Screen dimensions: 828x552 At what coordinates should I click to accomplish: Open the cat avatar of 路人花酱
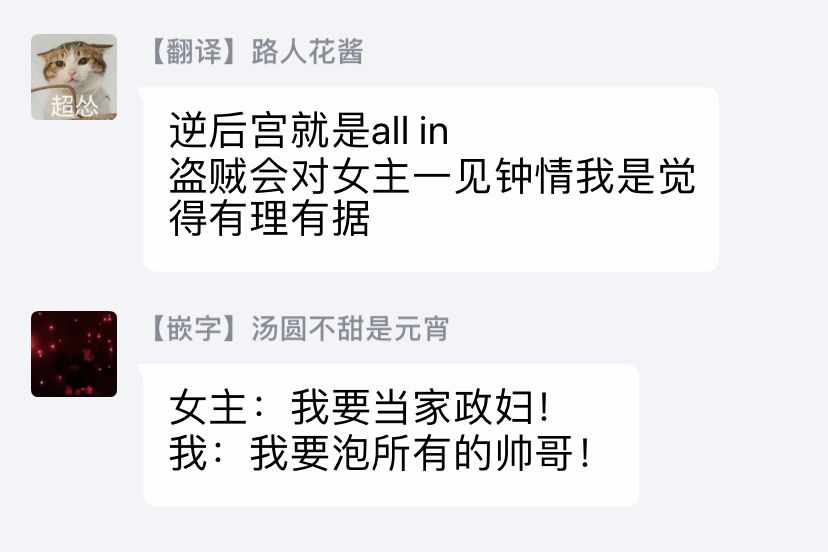coord(74,77)
